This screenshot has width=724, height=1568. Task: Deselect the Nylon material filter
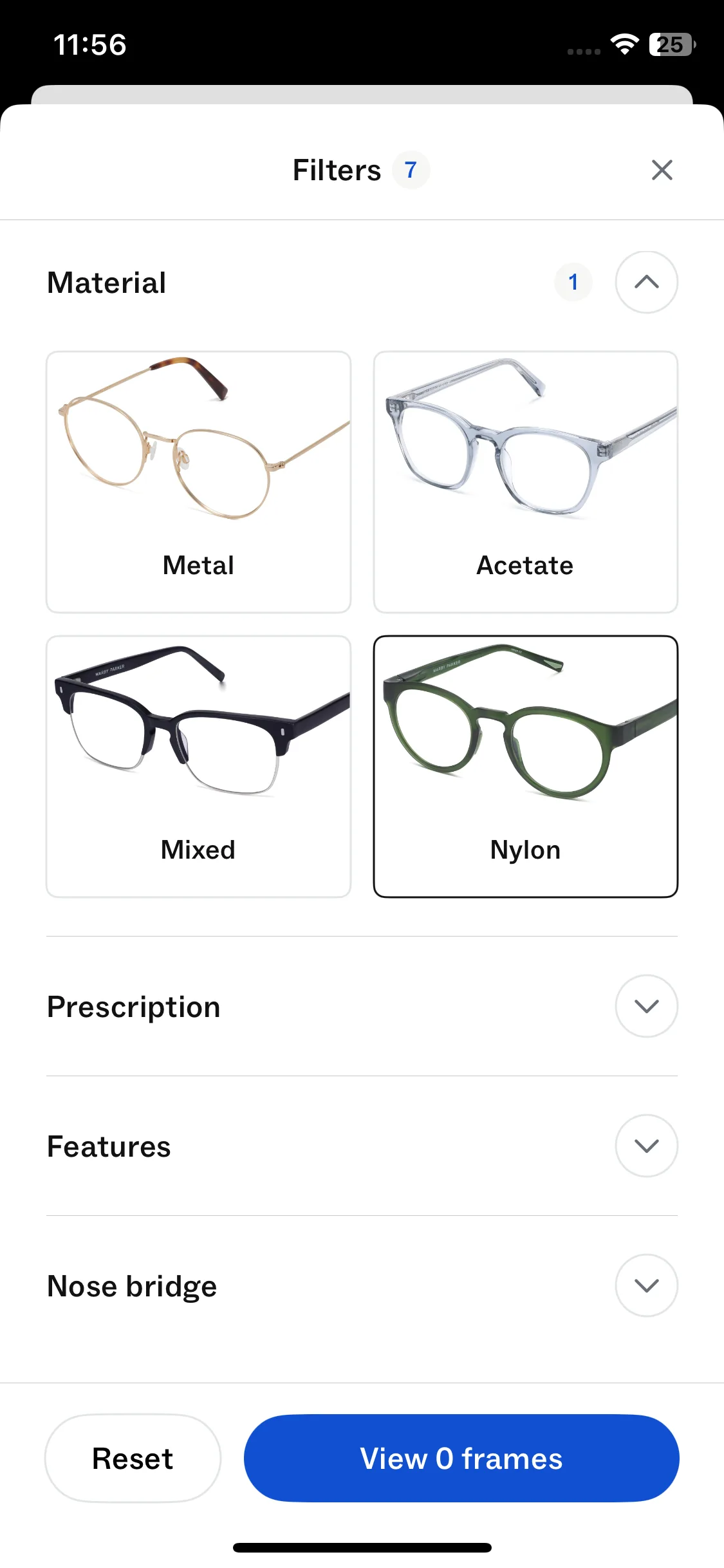click(x=525, y=767)
